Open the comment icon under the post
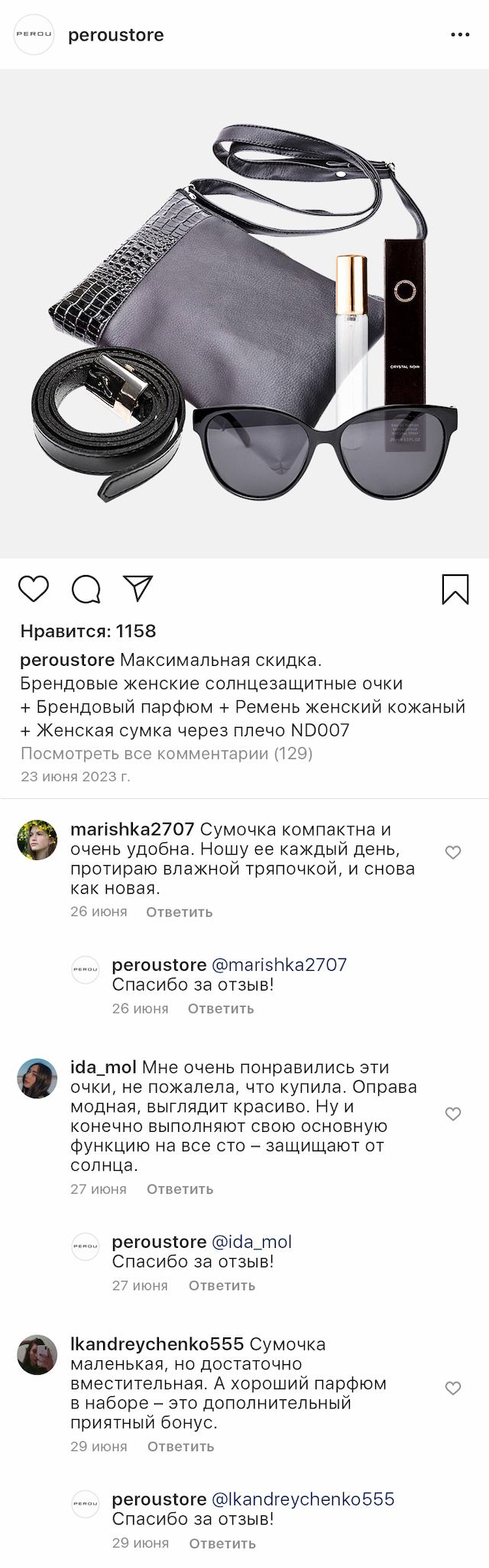Viewport: 489px width, 1568px height. 86,589
